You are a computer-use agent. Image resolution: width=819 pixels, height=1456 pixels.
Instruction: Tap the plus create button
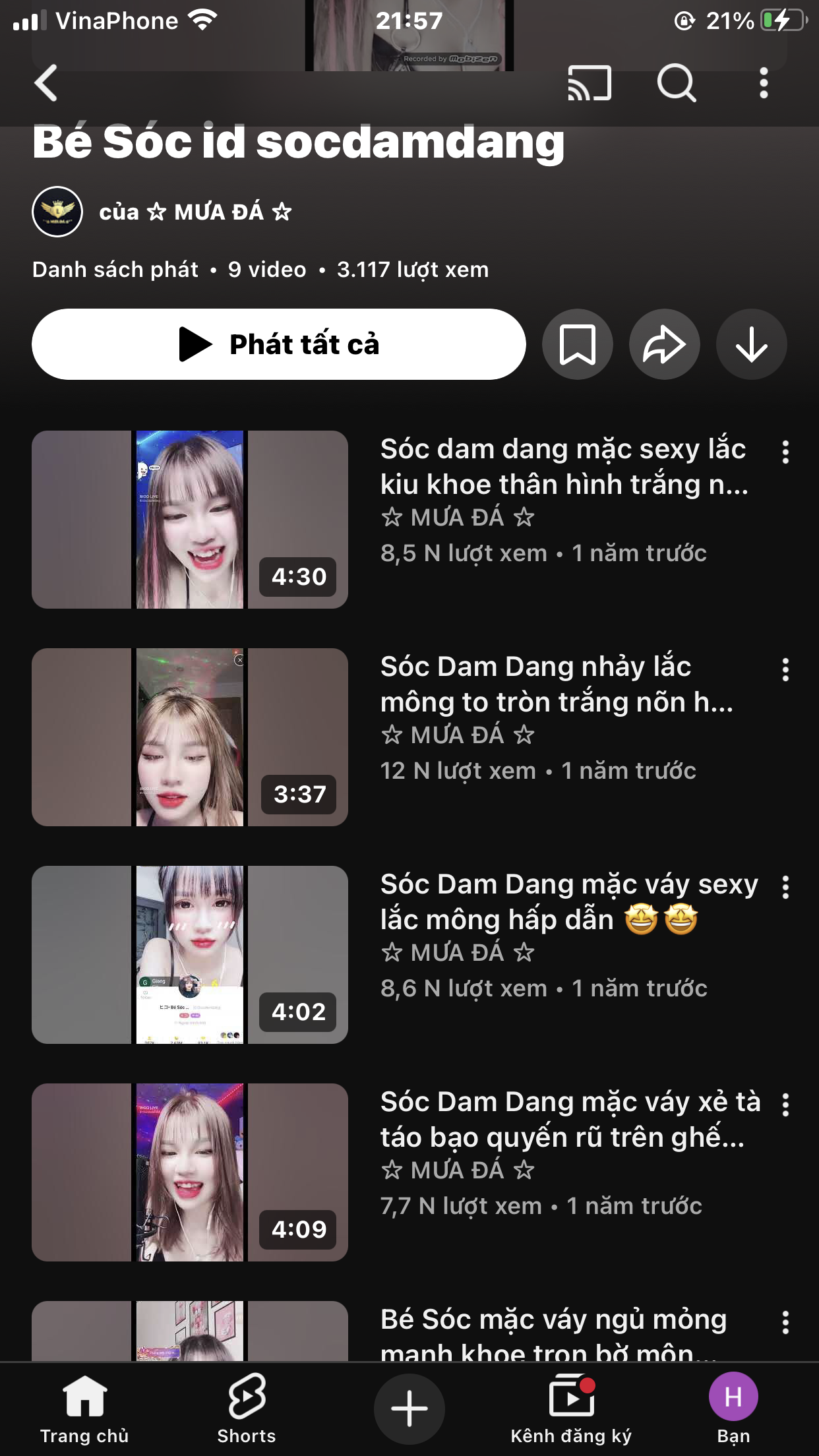point(409,1409)
